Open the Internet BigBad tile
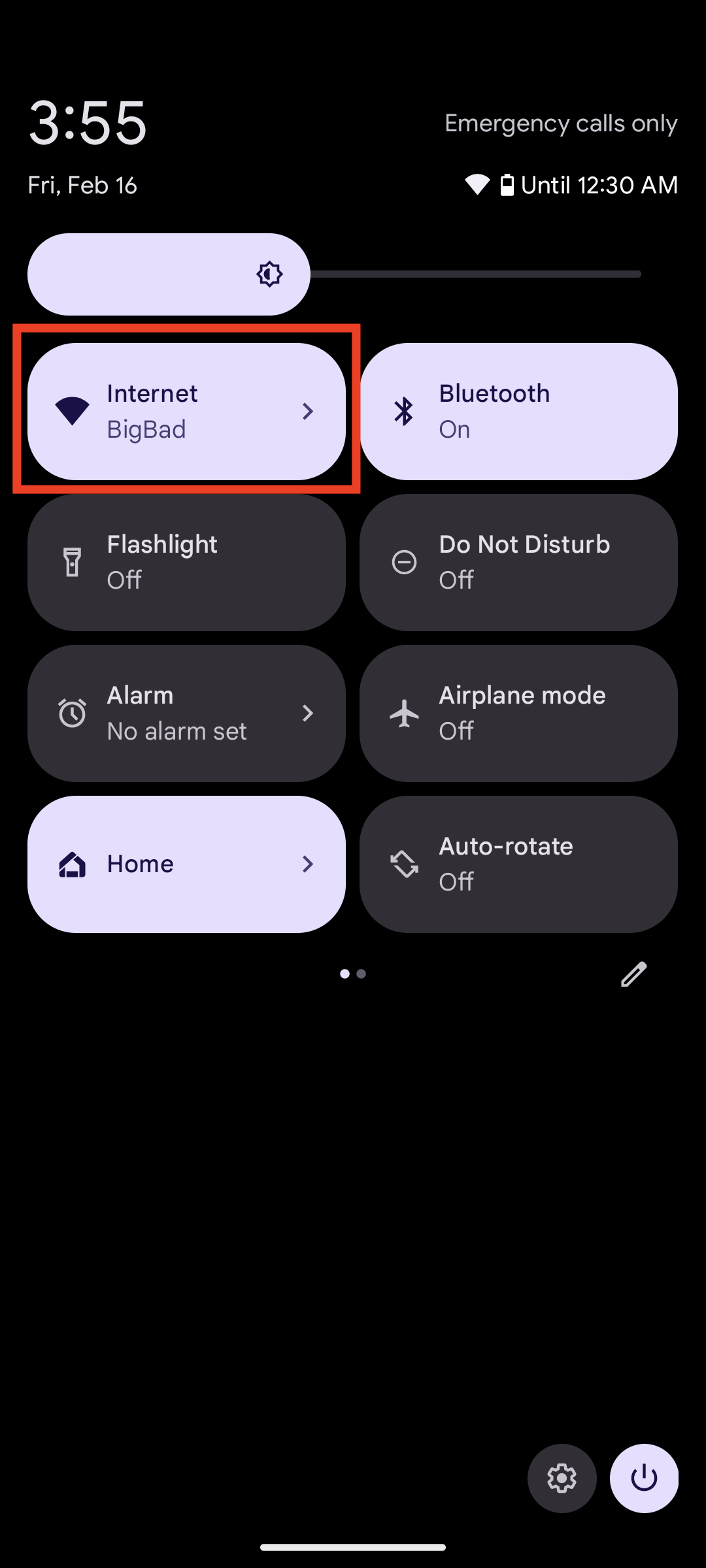This screenshot has width=706, height=1568. (186, 412)
